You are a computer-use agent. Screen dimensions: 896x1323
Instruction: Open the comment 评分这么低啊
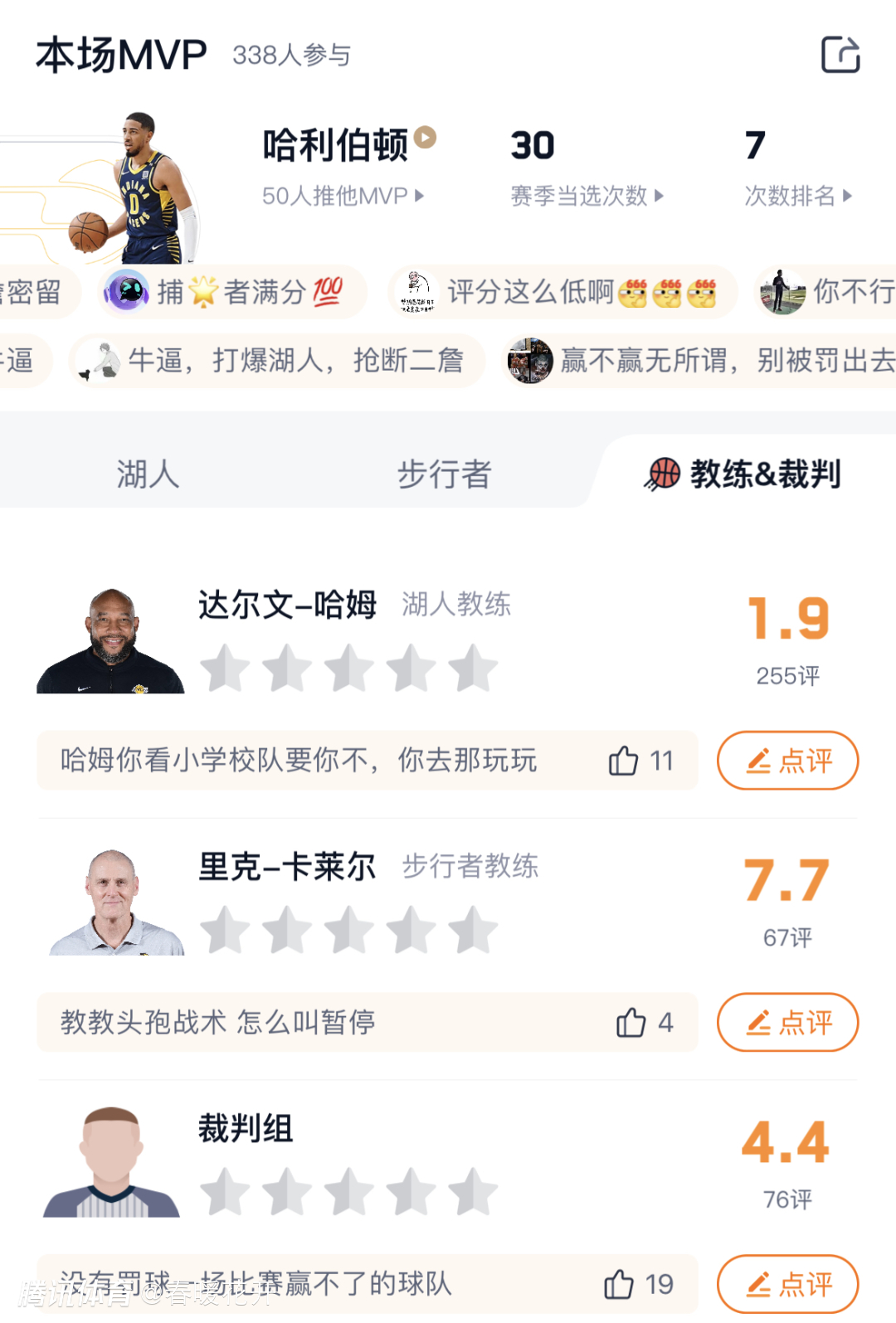562,292
